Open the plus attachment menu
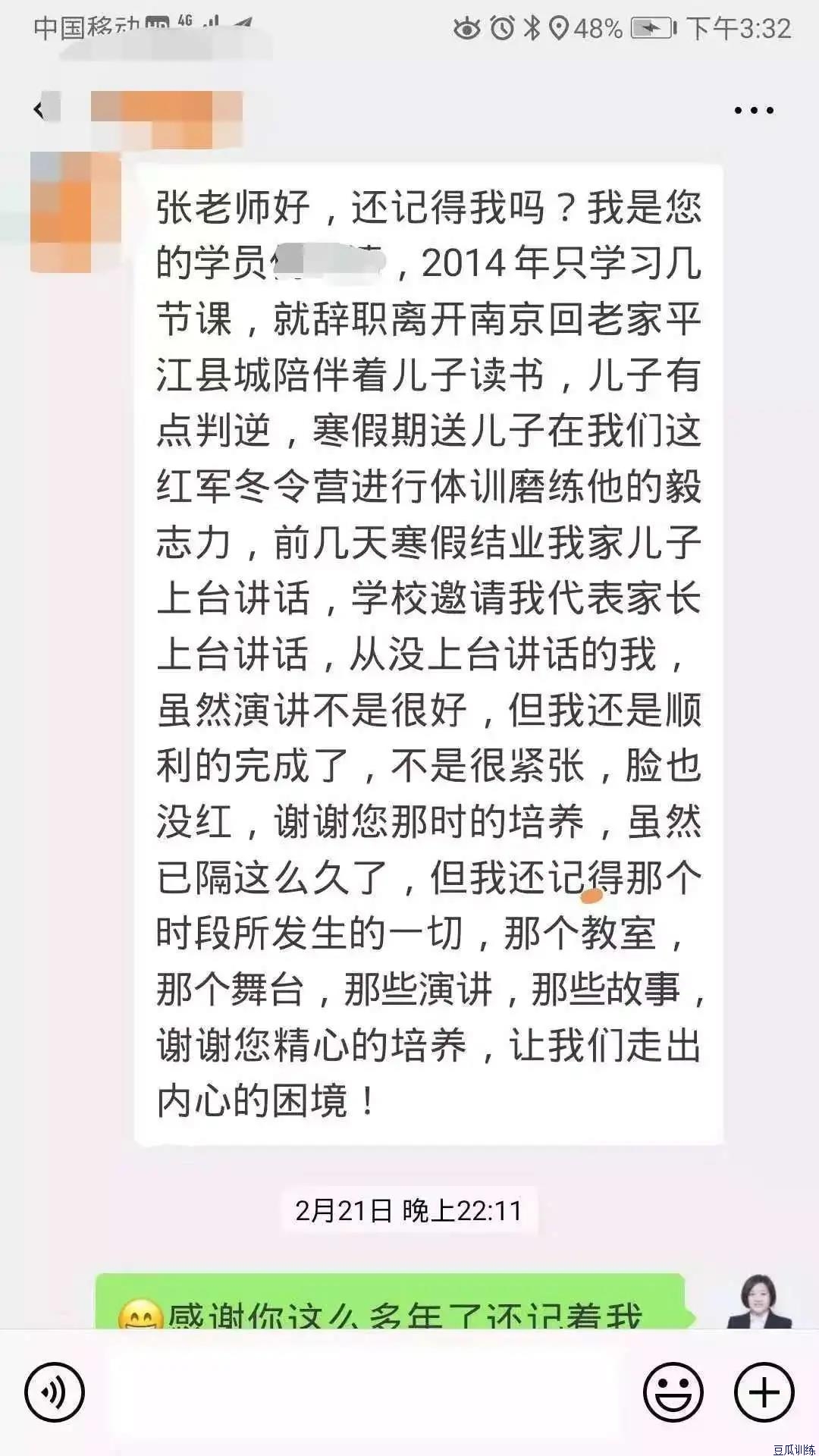The image size is (819, 1456). pos(764,1392)
